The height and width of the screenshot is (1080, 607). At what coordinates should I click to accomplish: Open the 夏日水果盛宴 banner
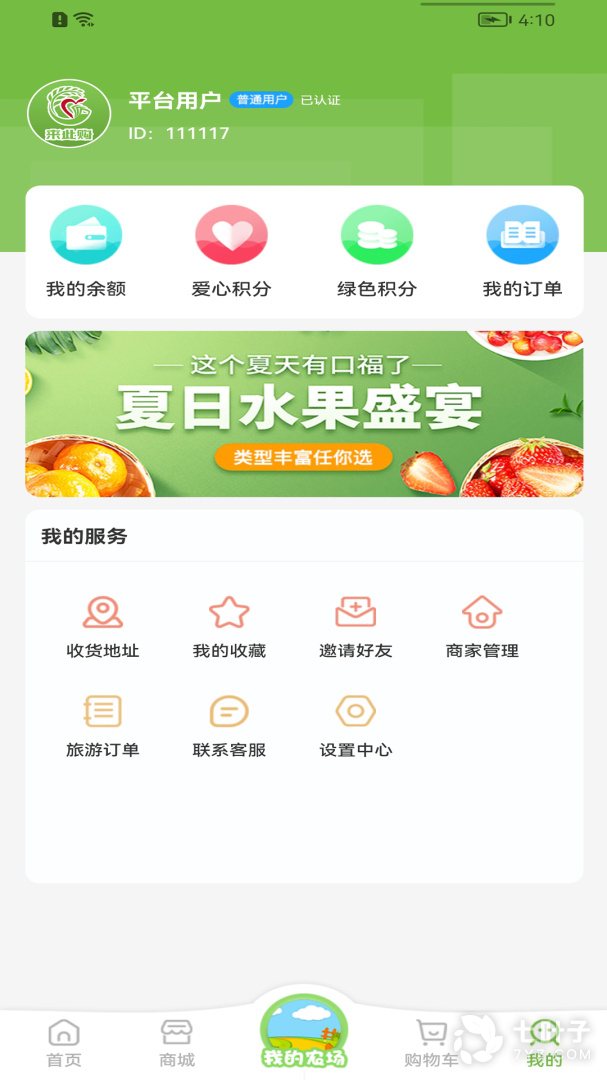click(304, 414)
